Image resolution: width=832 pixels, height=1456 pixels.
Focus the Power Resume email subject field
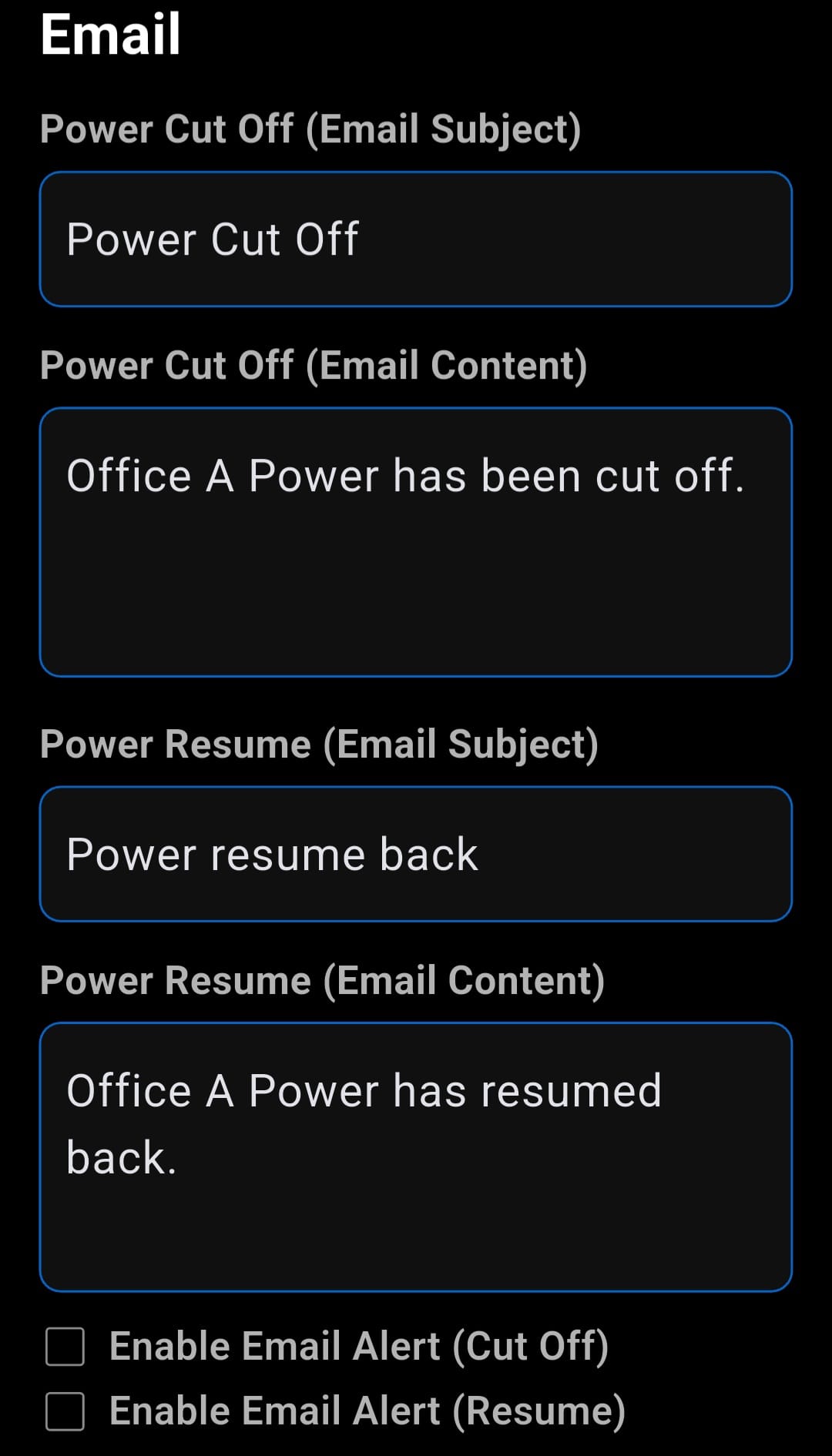click(416, 854)
